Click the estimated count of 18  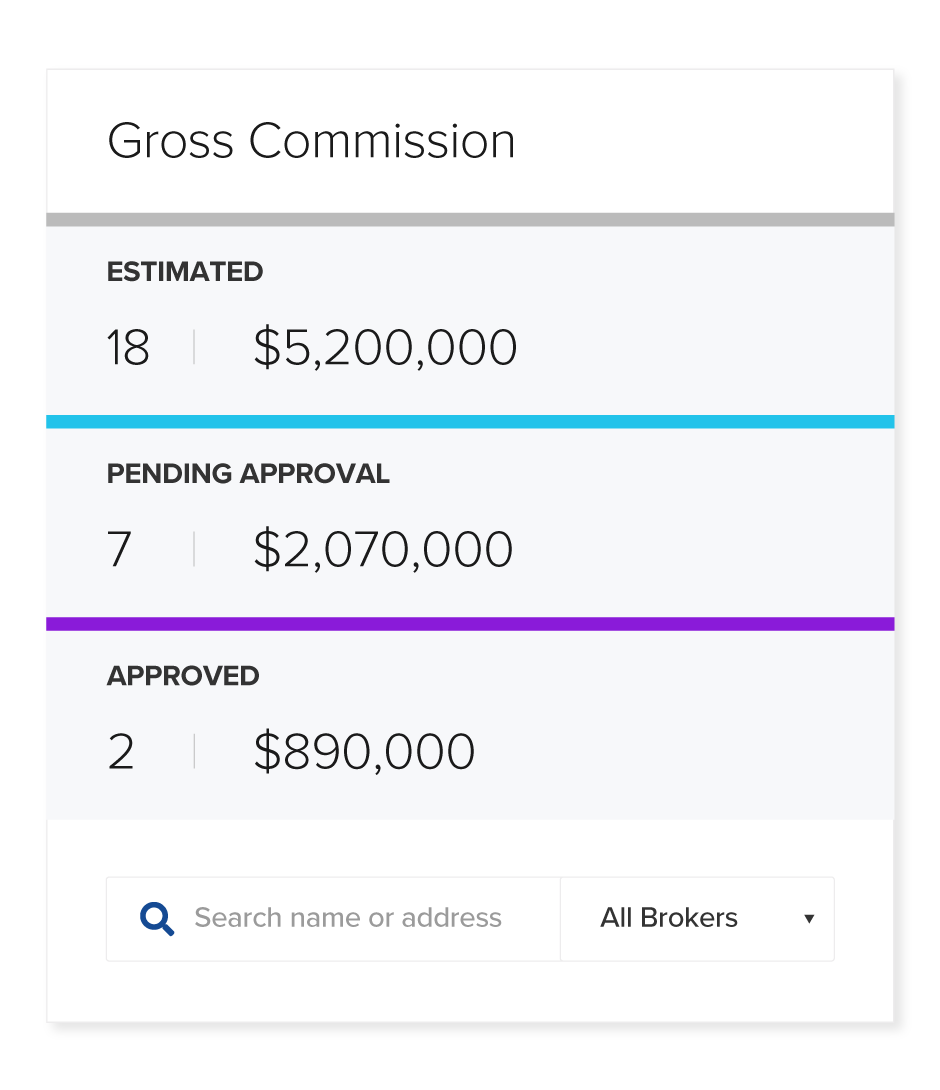(128, 346)
